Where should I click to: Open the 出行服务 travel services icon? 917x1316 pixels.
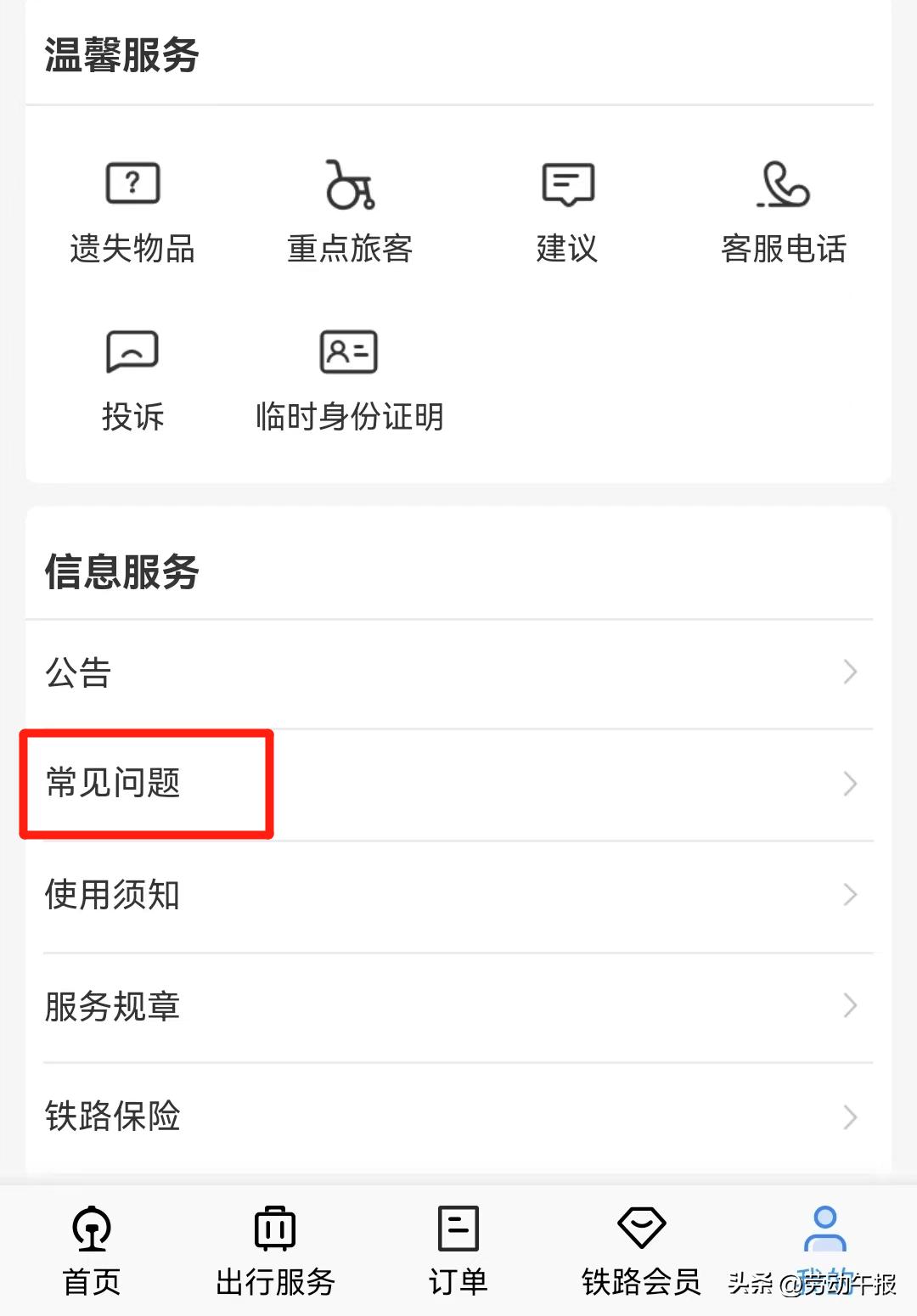273,1228
